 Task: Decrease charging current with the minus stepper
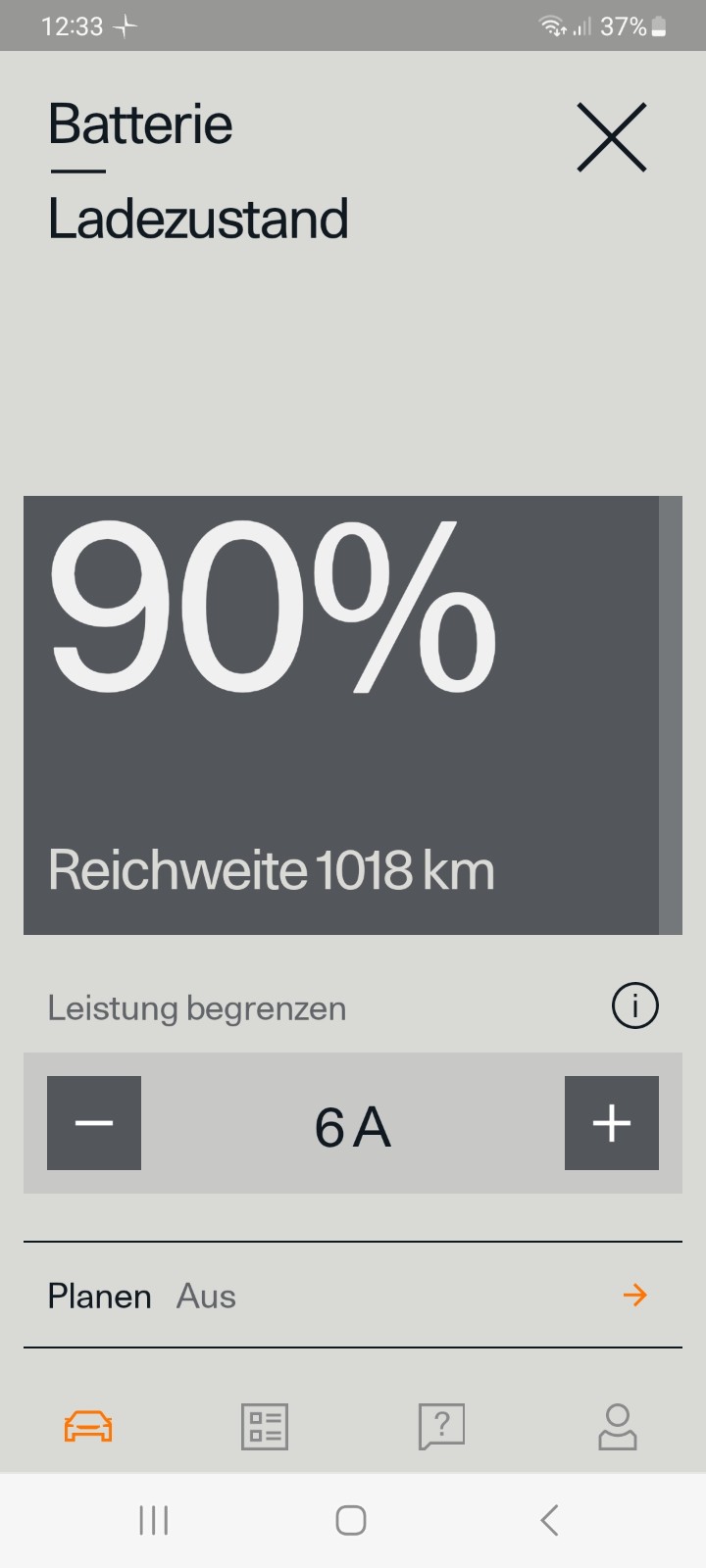pyautogui.click(x=93, y=1123)
